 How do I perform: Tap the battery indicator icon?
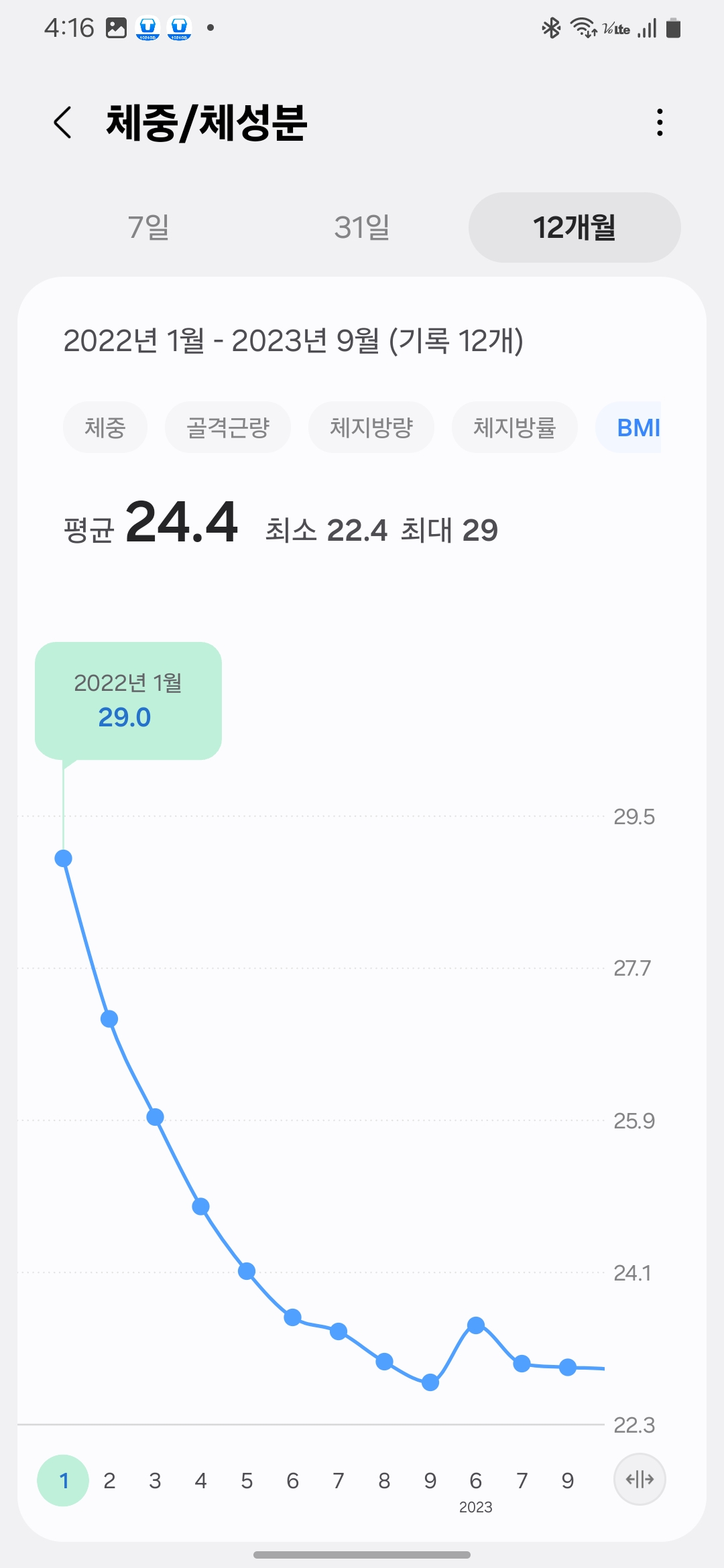pos(672,27)
